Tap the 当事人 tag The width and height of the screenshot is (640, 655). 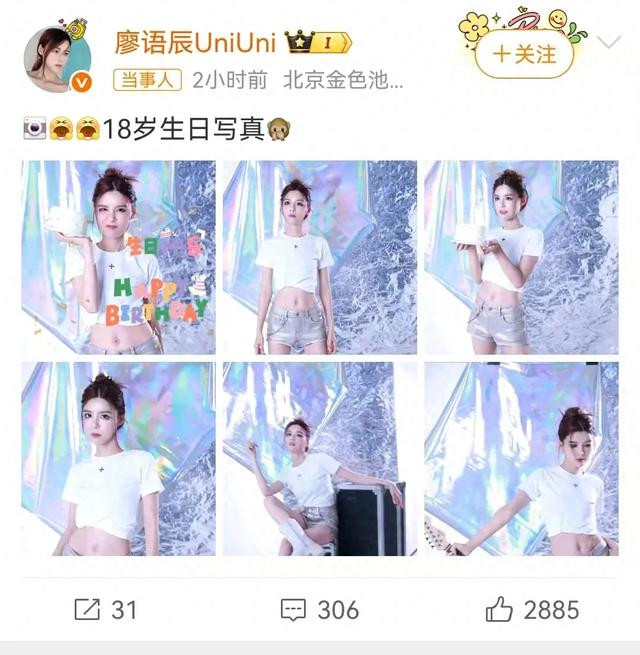tap(144, 80)
